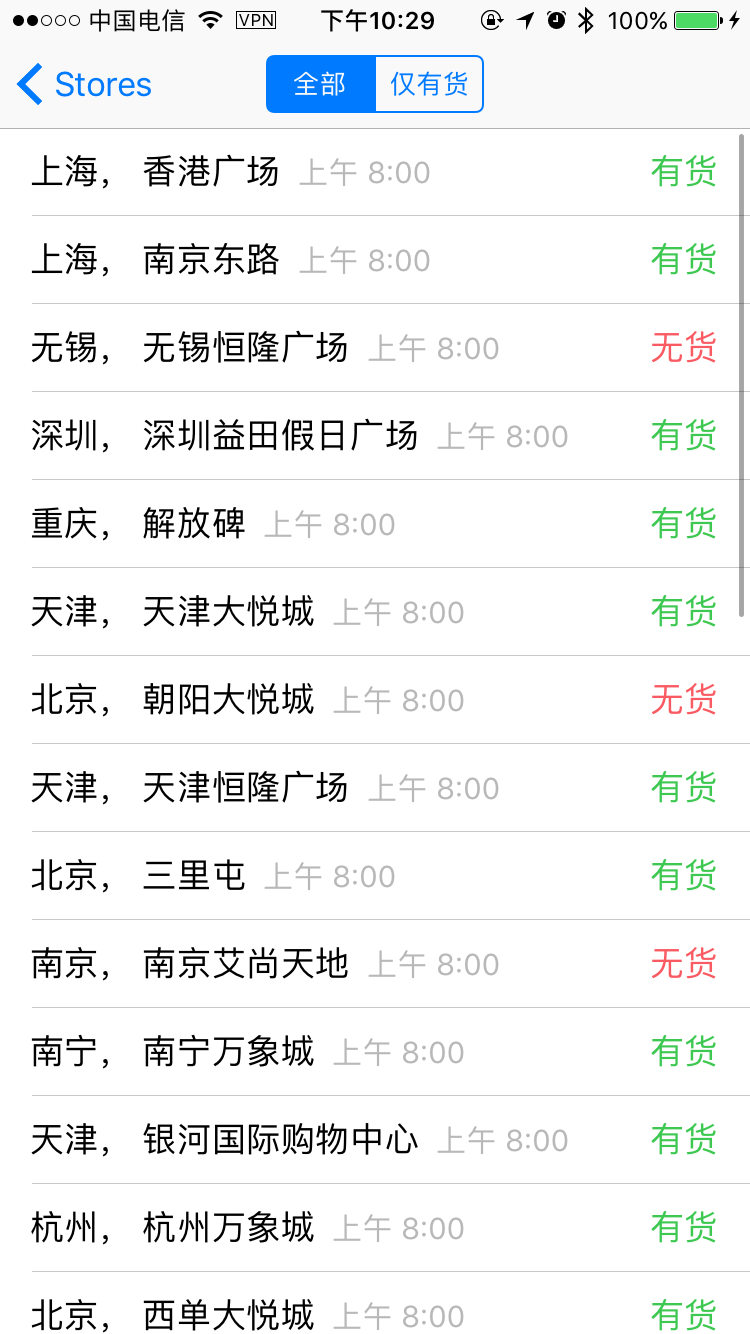The image size is (750, 1334).
Task: Open the 天津恒隆广场 store
Action: tap(375, 788)
